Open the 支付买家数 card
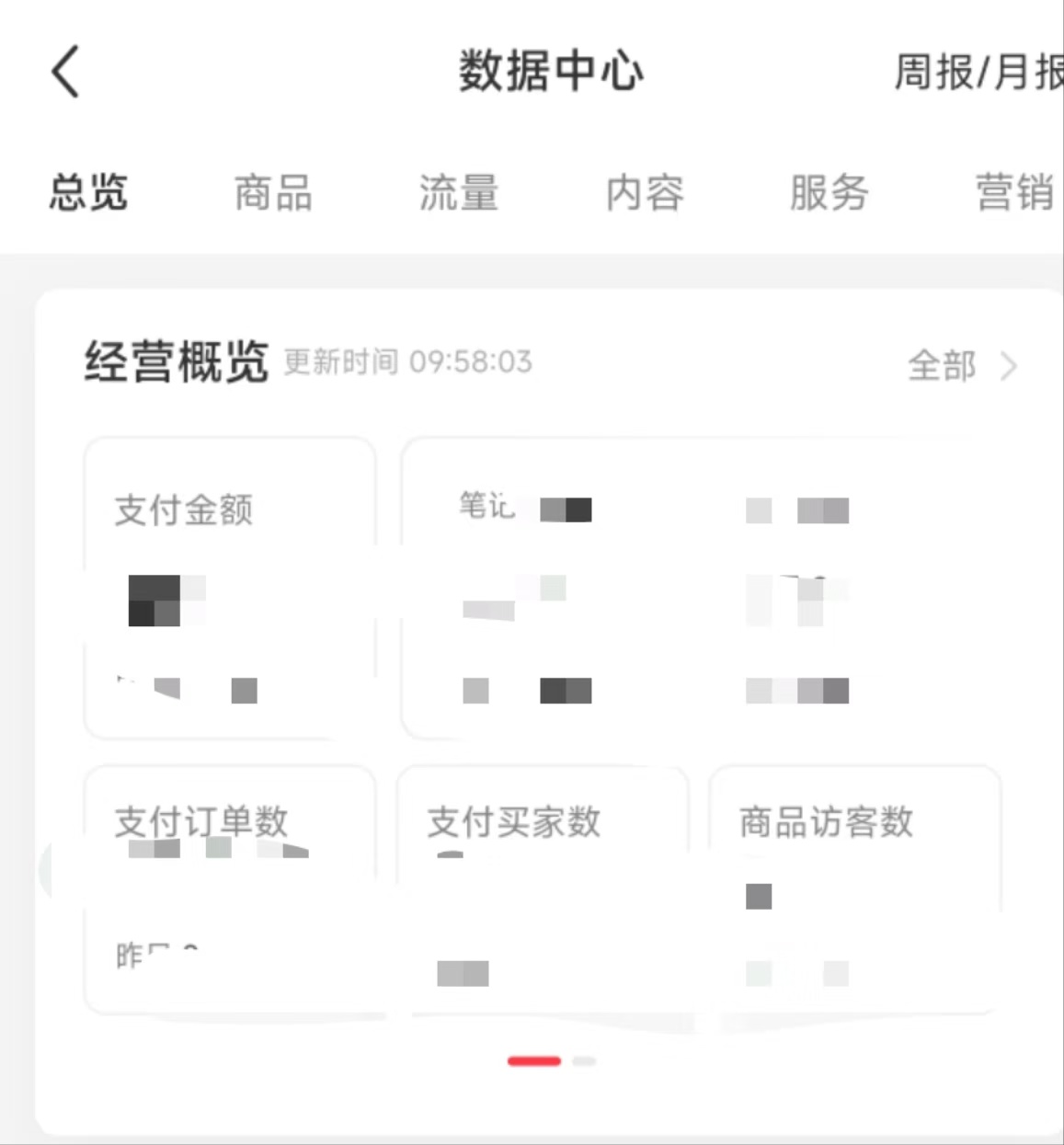1064x1145 pixels. click(x=543, y=888)
